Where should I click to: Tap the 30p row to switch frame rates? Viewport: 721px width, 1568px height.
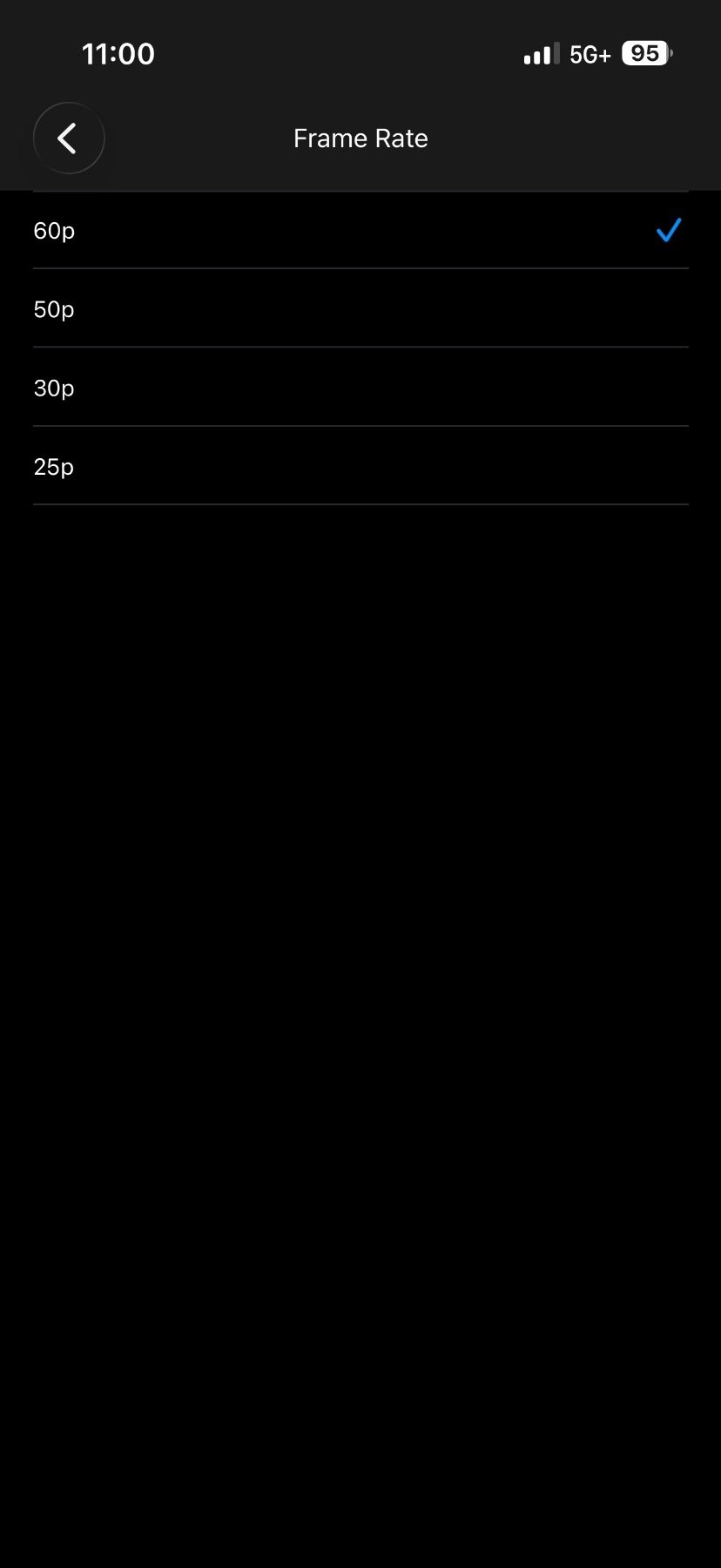click(x=360, y=388)
